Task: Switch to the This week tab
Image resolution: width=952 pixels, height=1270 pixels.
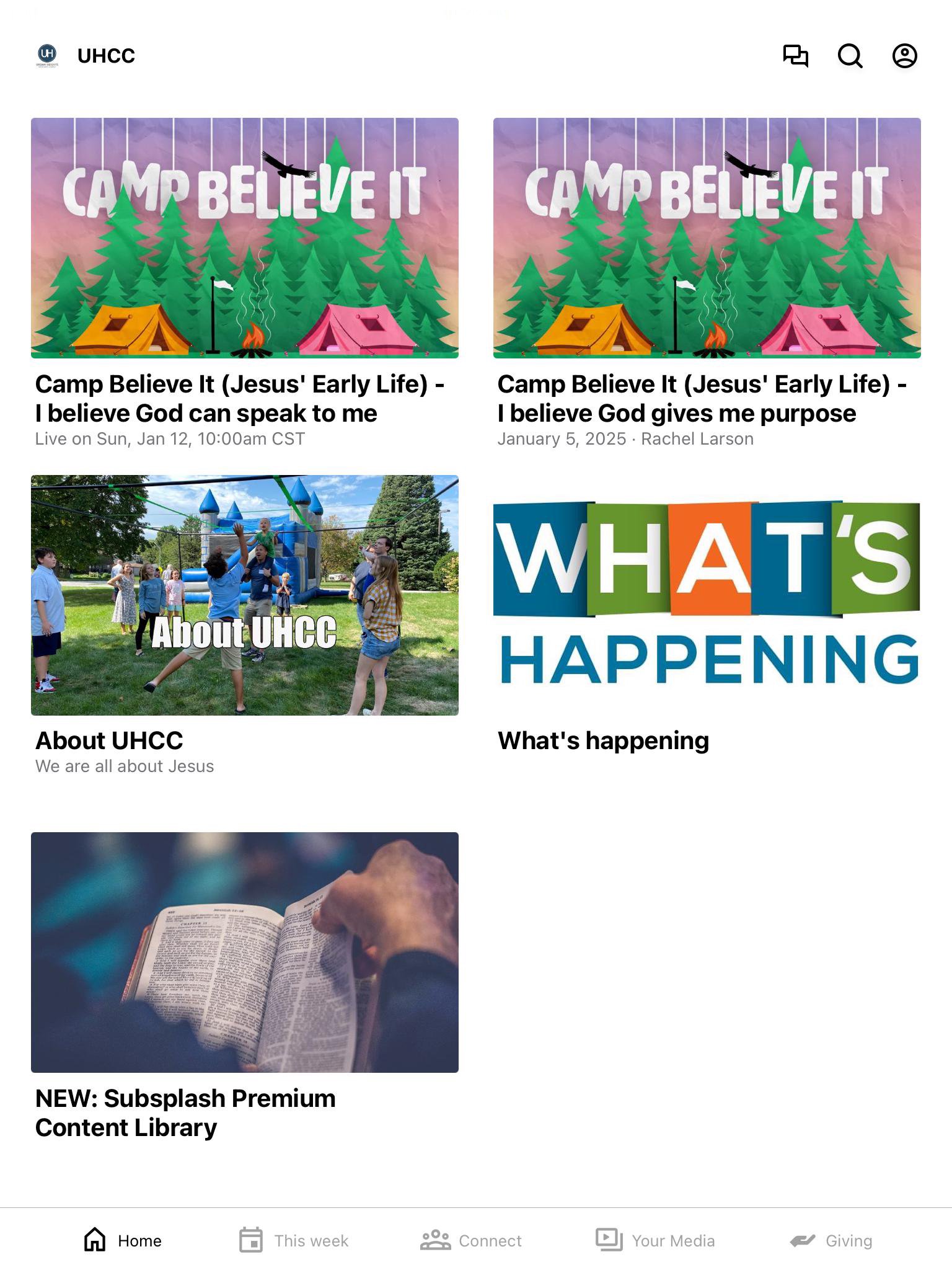Action: point(294,1240)
